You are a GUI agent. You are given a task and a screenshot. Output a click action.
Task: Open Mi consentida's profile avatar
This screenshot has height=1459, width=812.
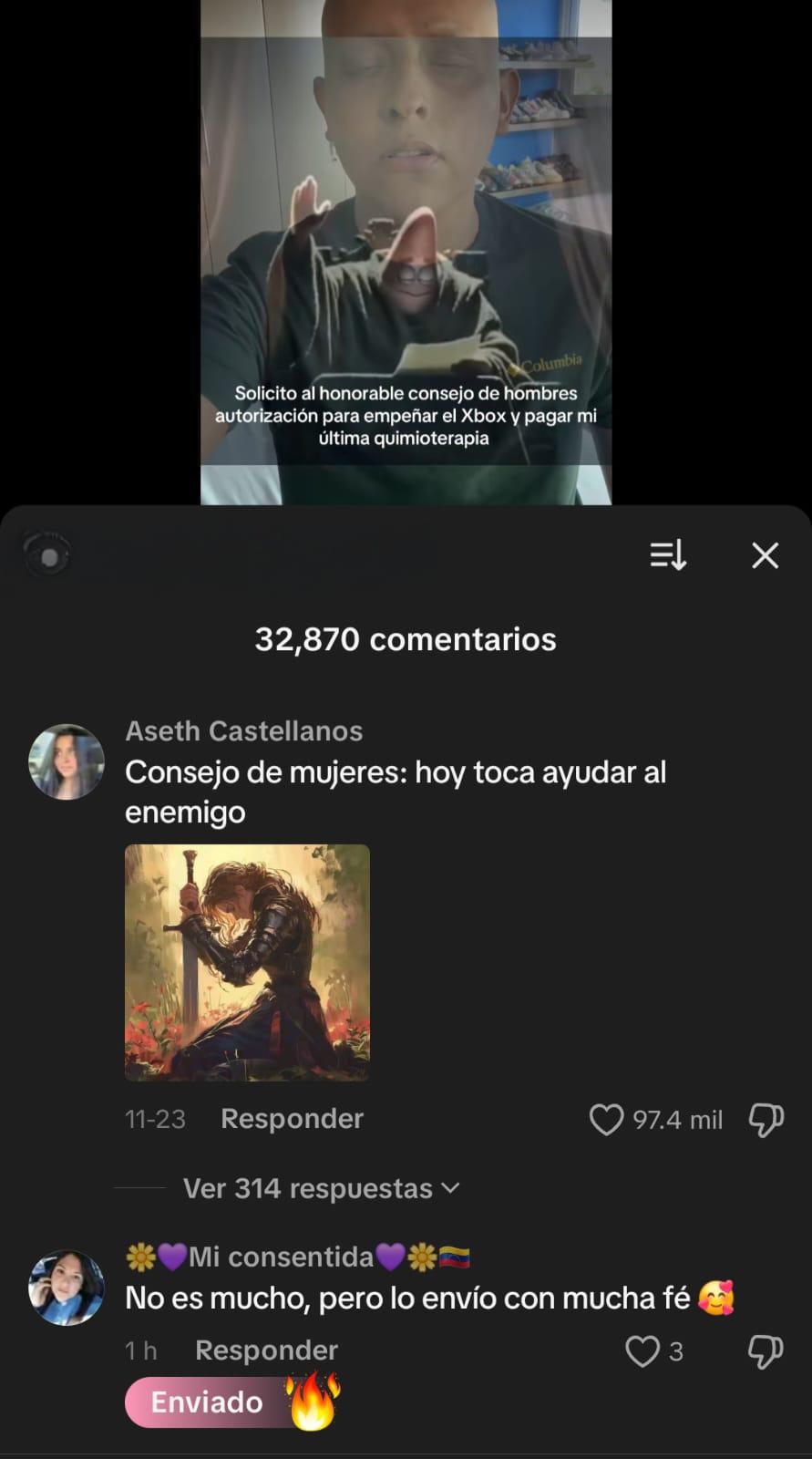coord(67,1288)
